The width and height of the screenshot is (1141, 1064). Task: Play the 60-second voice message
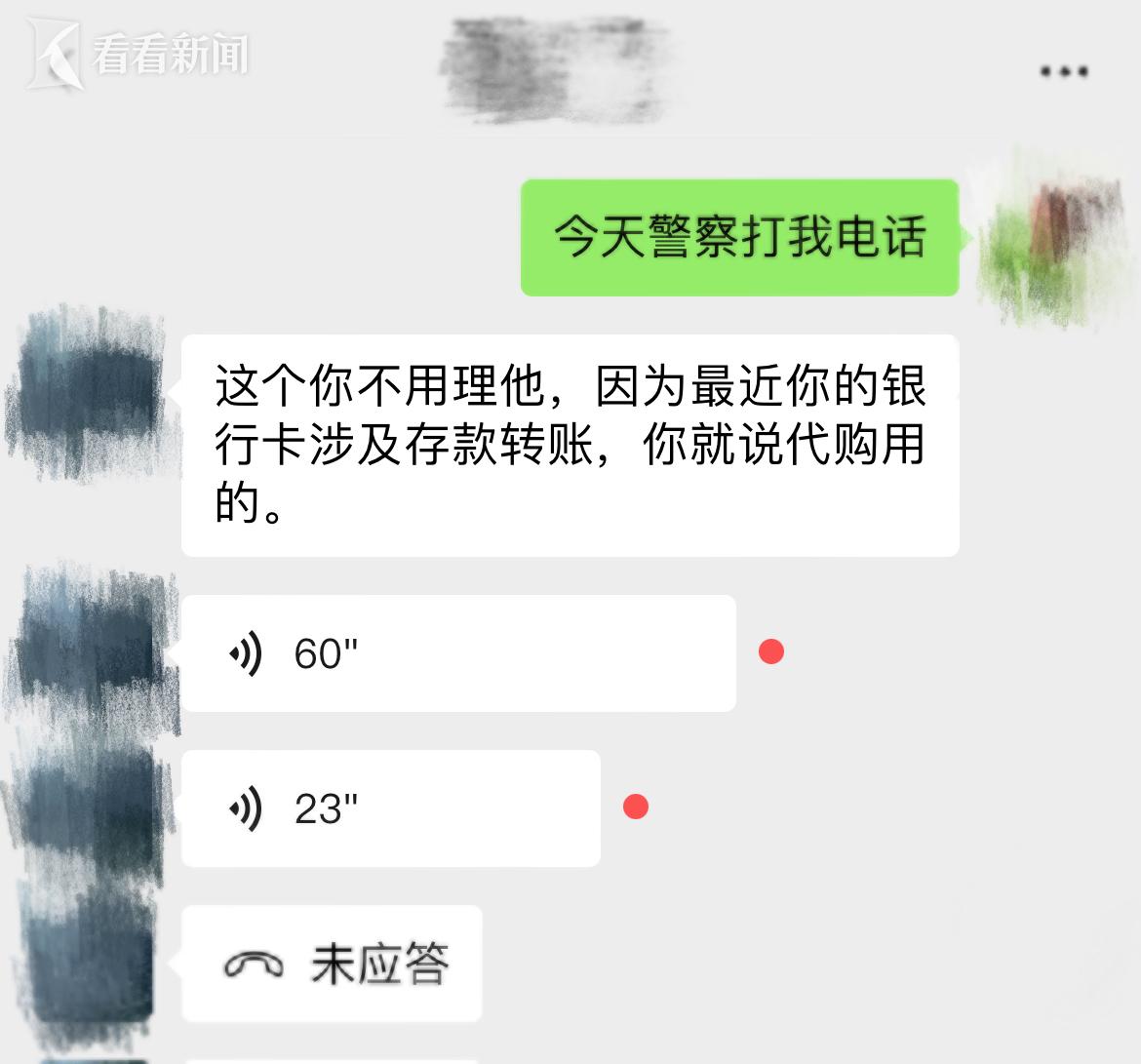pos(458,652)
